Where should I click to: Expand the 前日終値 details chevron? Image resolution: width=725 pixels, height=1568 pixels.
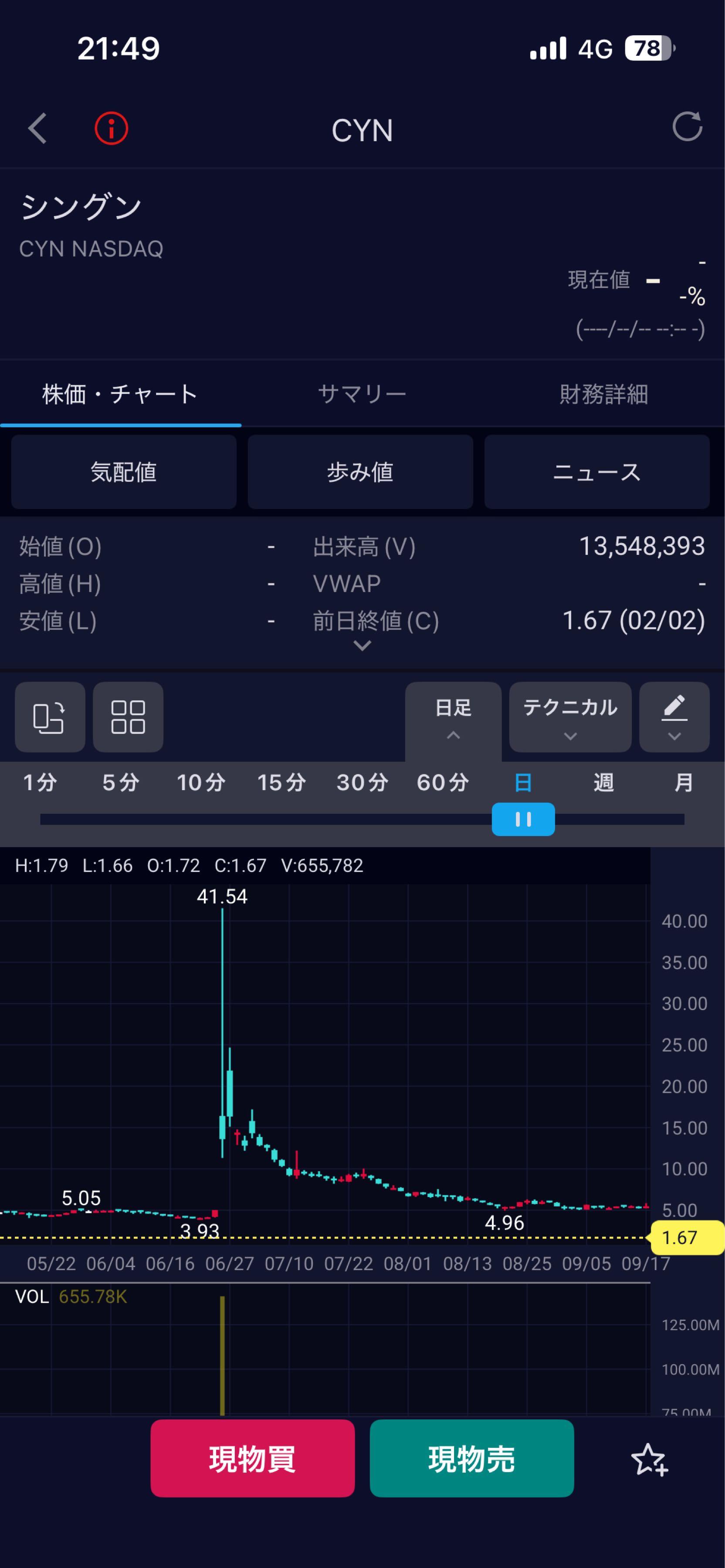[x=362, y=646]
